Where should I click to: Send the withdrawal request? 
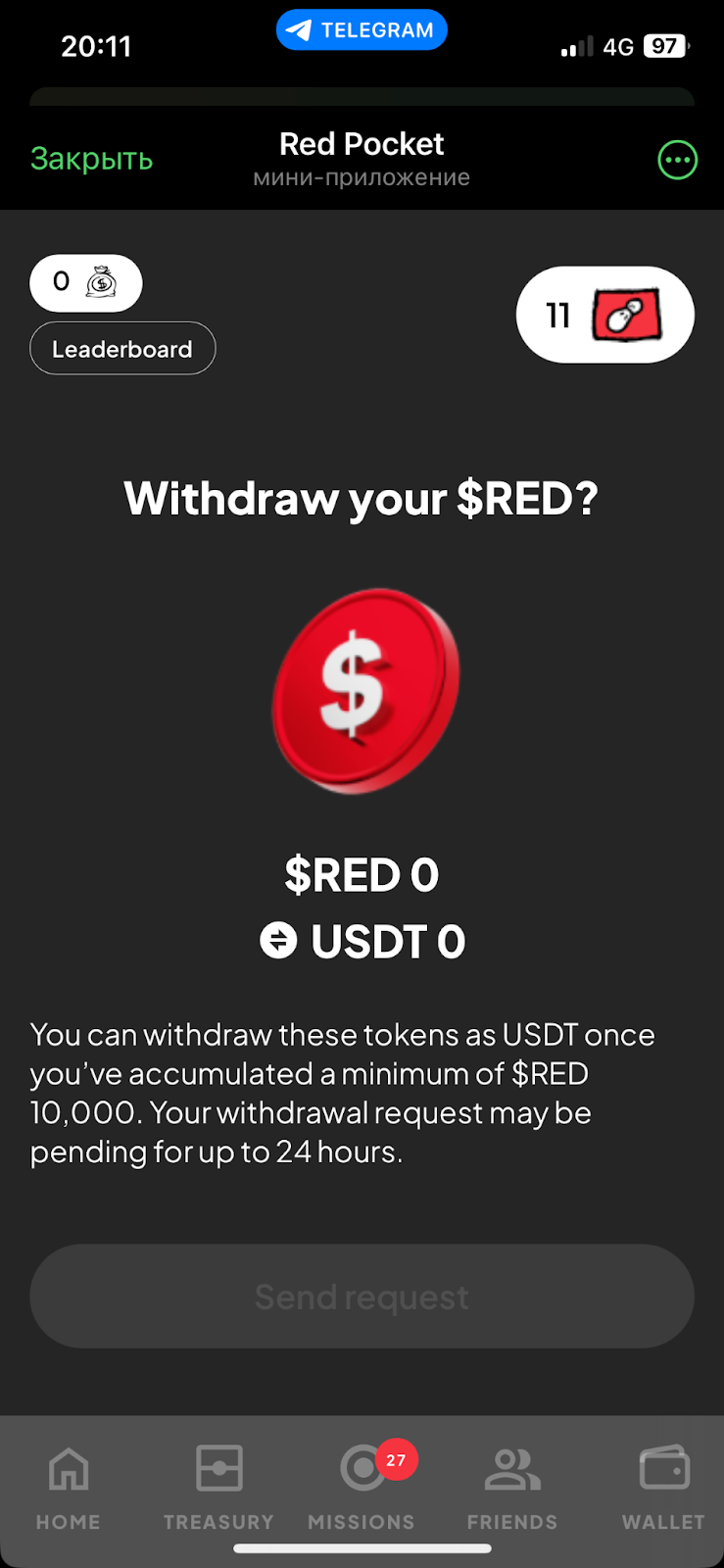[362, 1297]
